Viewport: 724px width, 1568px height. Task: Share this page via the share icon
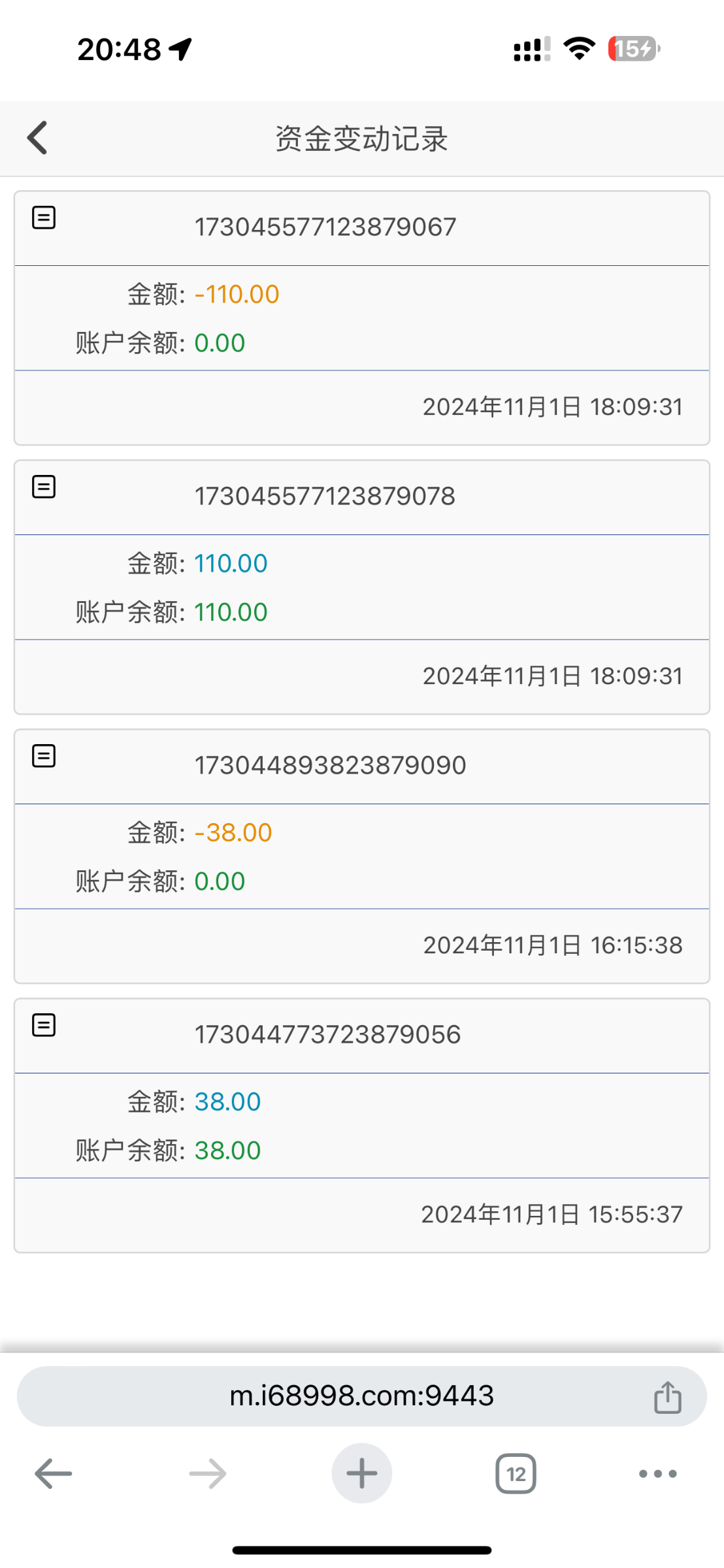tap(668, 1397)
